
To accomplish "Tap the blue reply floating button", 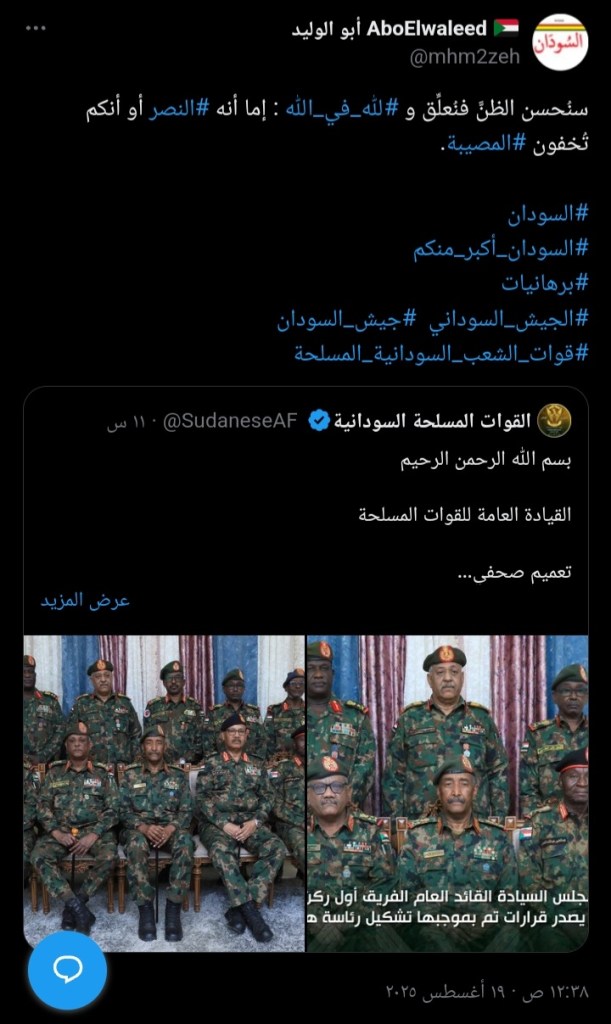I will [67, 970].
